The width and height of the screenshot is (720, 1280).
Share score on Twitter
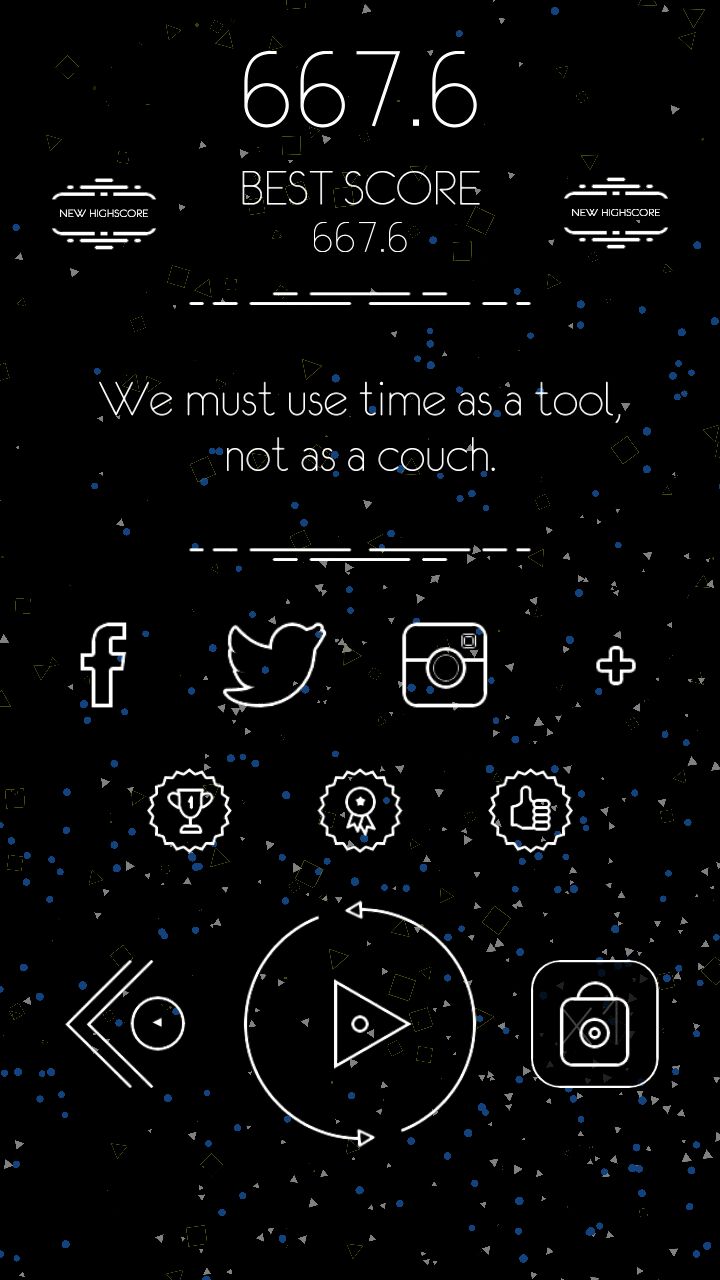[x=275, y=665]
